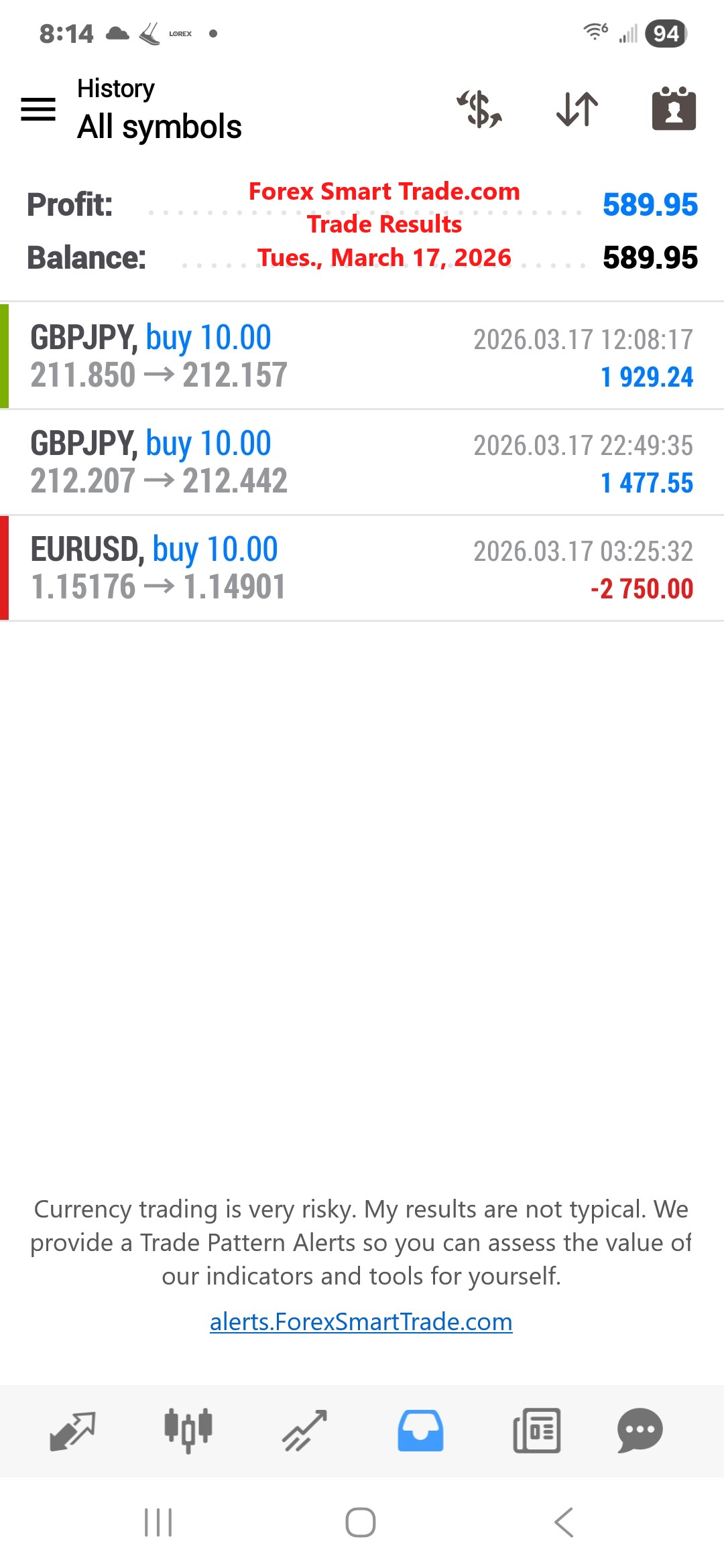
Task: Tap the sort arrows icon
Action: click(x=577, y=109)
